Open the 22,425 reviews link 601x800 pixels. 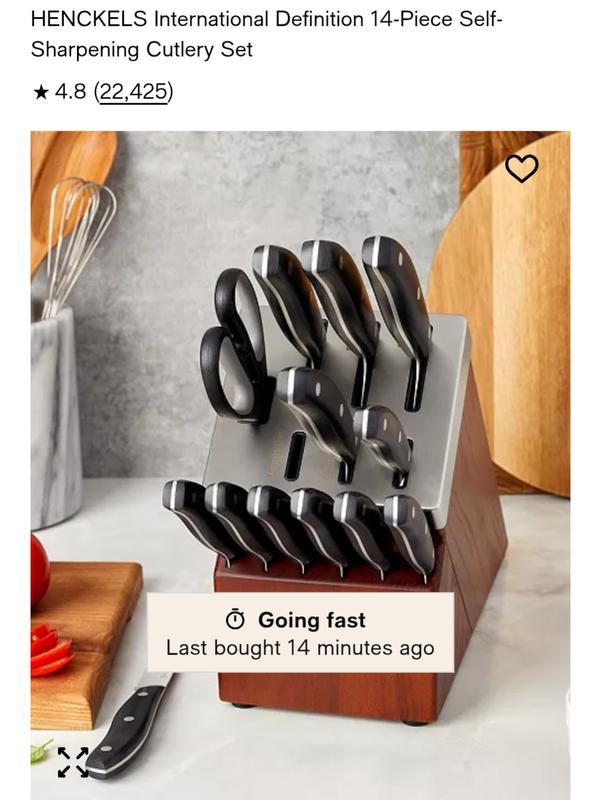click(133, 93)
